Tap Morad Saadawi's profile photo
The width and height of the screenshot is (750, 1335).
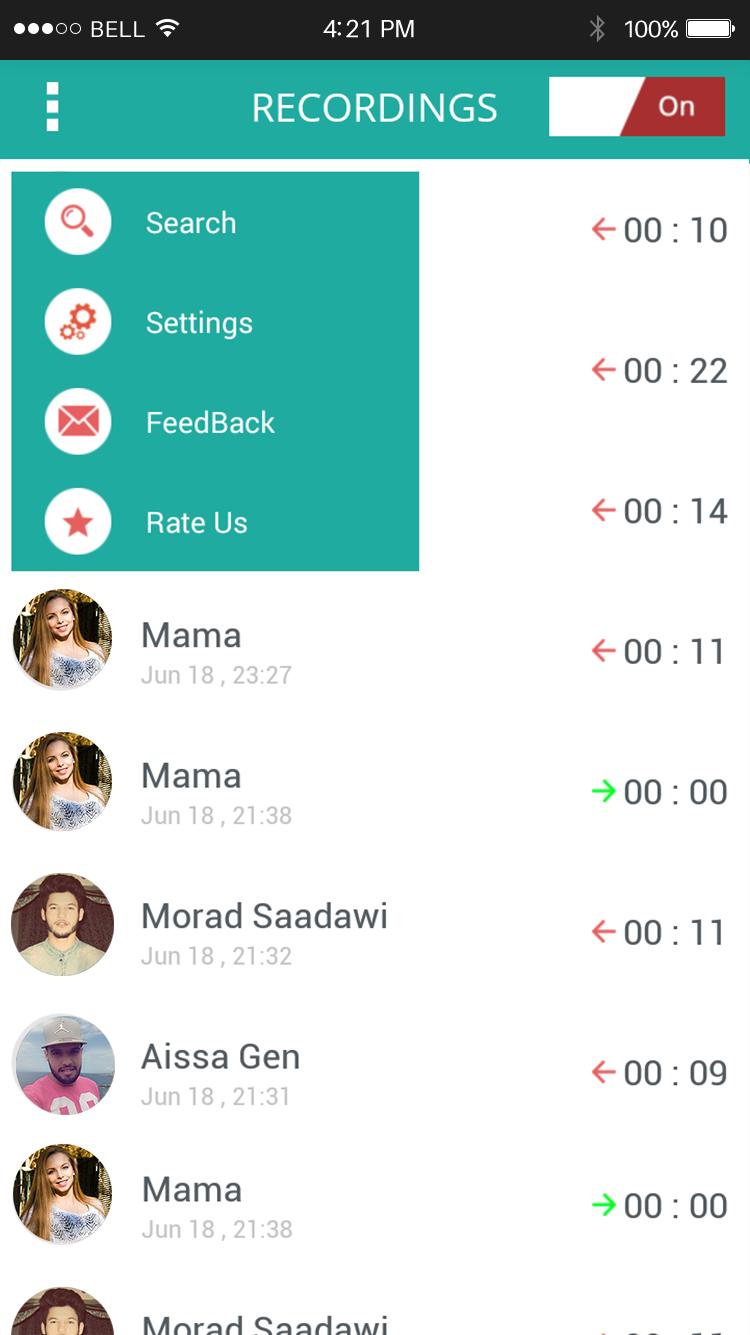(x=62, y=923)
